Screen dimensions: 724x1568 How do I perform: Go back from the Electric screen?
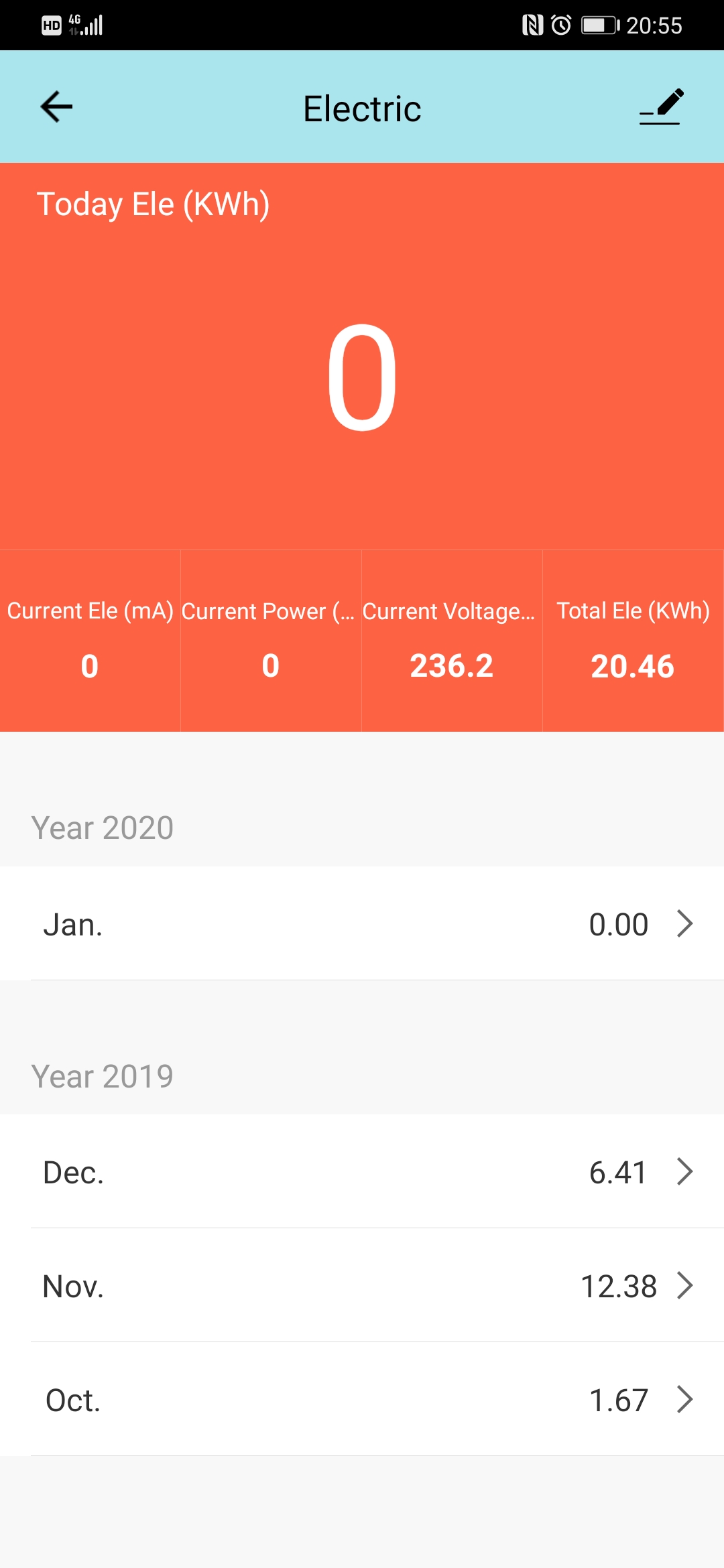tap(56, 107)
